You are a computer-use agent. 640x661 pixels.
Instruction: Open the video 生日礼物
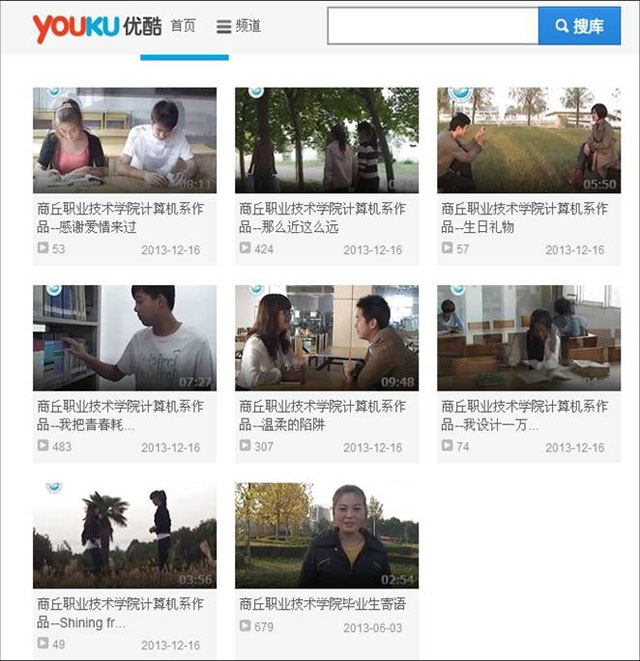point(528,140)
